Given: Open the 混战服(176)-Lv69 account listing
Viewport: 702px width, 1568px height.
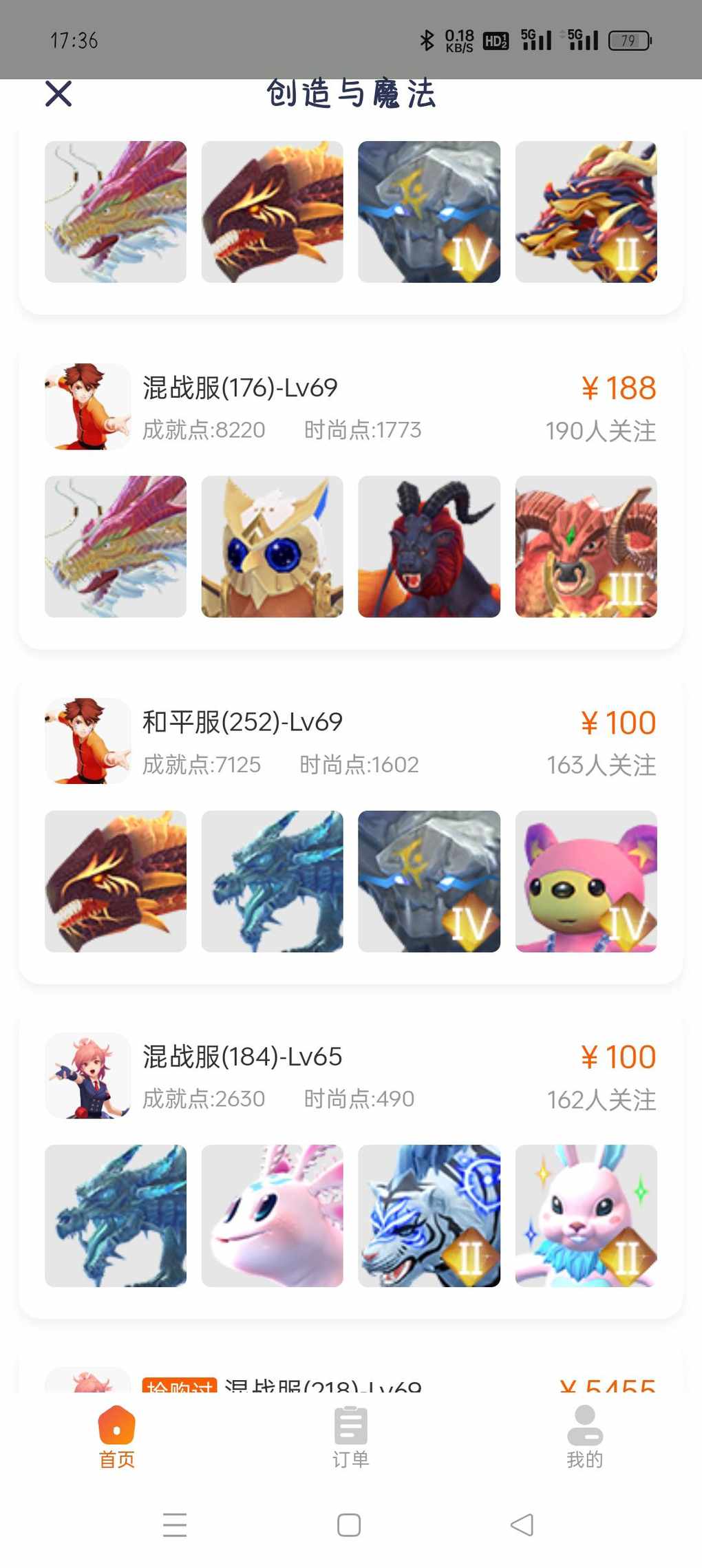Looking at the screenshot, I should (240, 388).
